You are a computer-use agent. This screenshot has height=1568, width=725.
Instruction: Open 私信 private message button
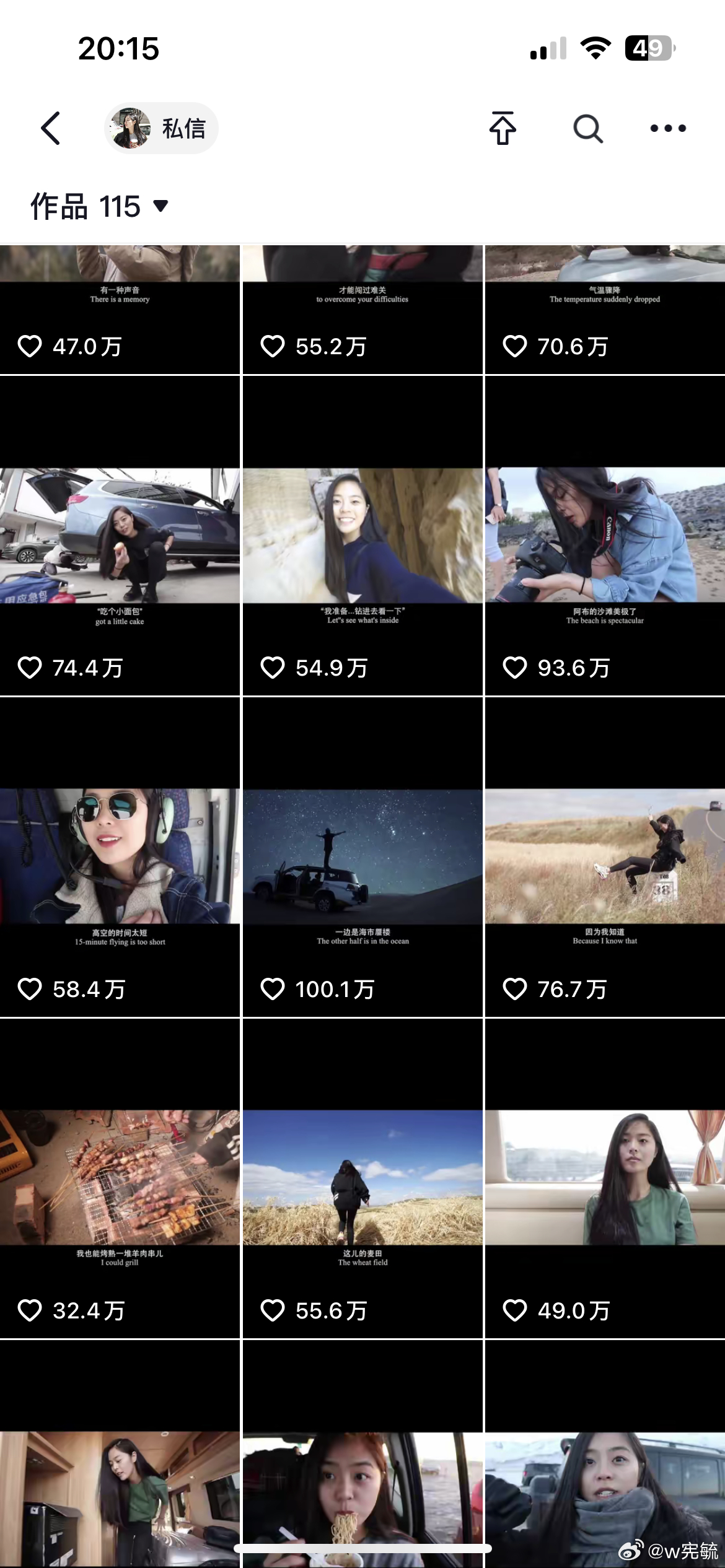coord(161,128)
